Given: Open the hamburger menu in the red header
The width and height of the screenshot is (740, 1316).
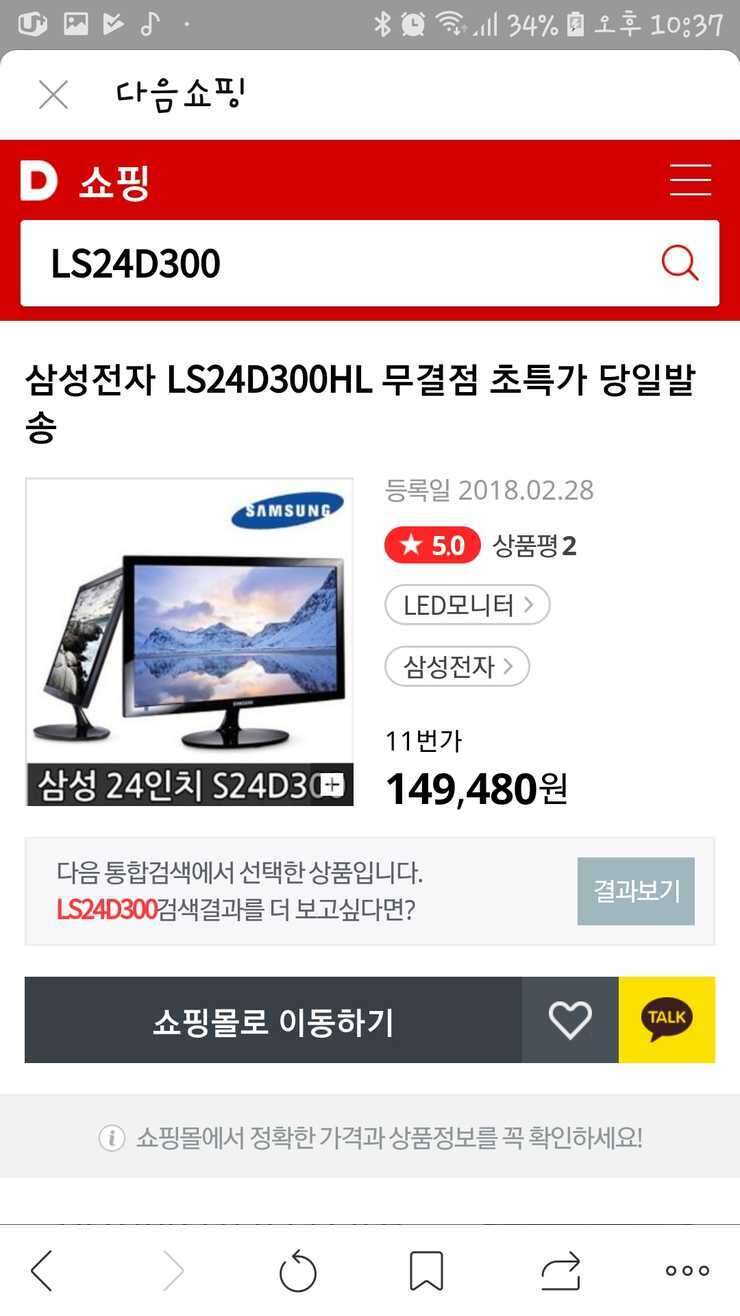Looking at the screenshot, I should [690, 180].
